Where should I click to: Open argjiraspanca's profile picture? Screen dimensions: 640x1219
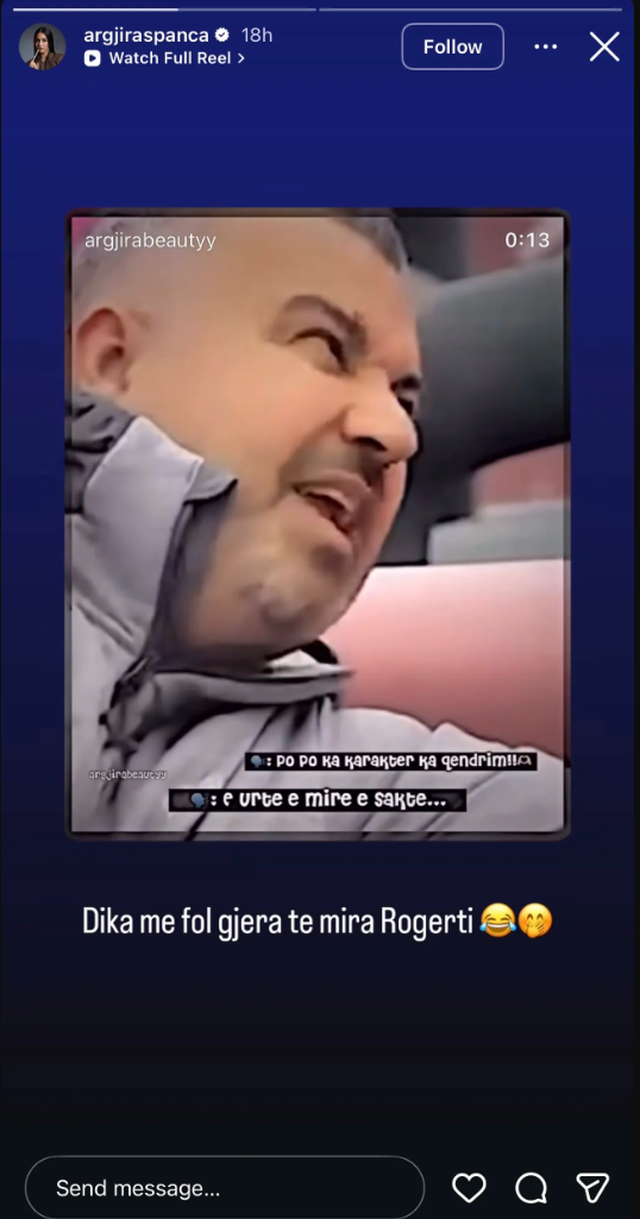42,47
